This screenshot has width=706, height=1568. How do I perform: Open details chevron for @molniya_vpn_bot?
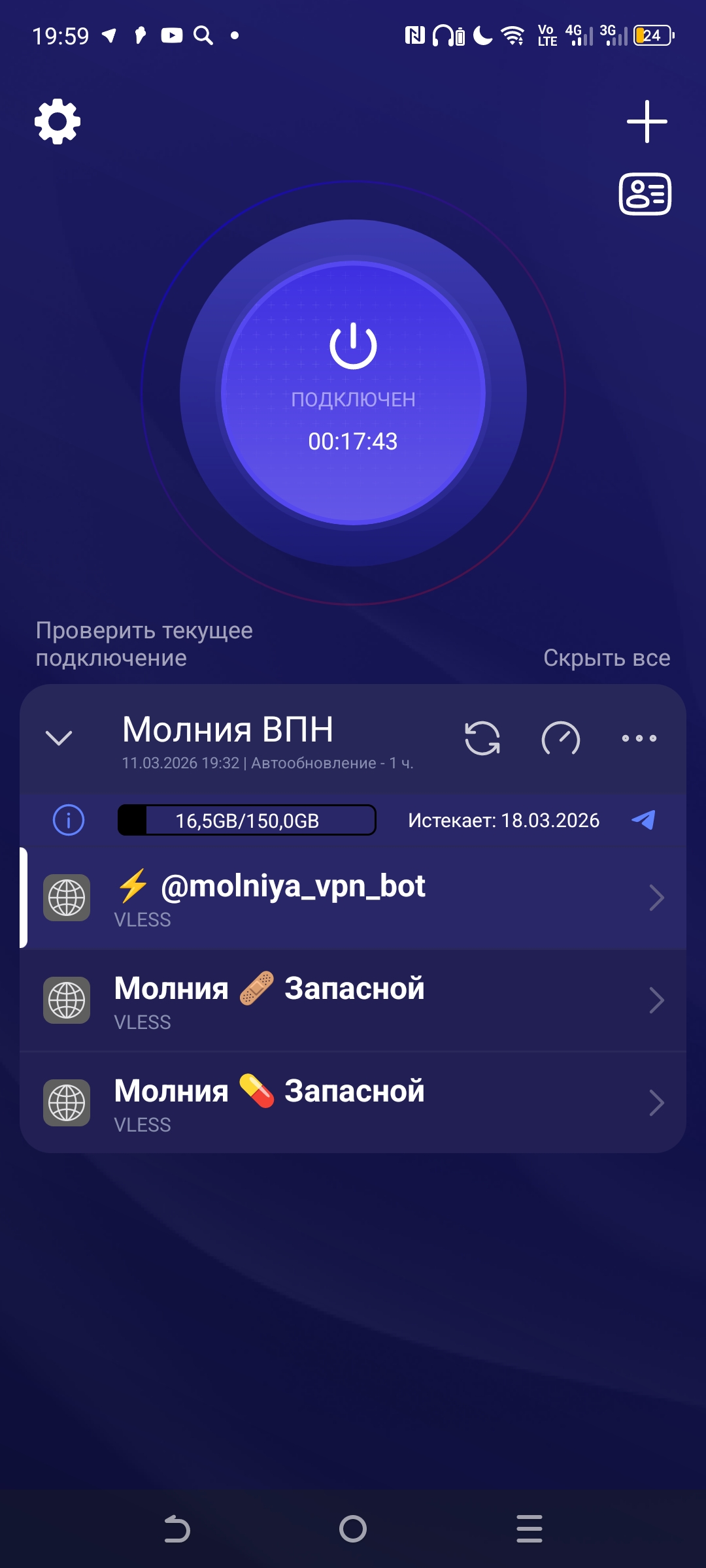click(656, 898)
